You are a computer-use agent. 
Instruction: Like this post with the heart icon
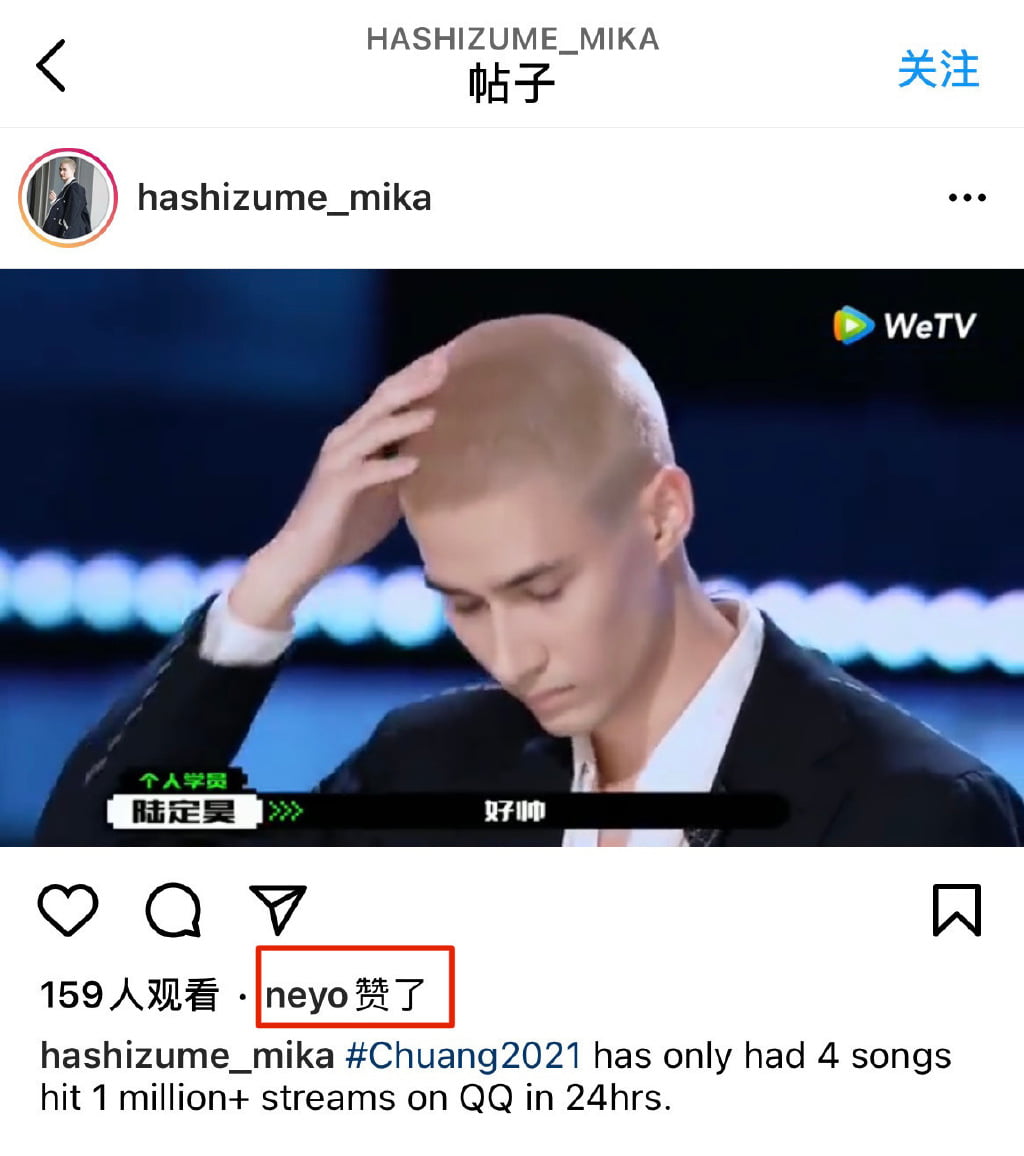(x=68, y=910)
